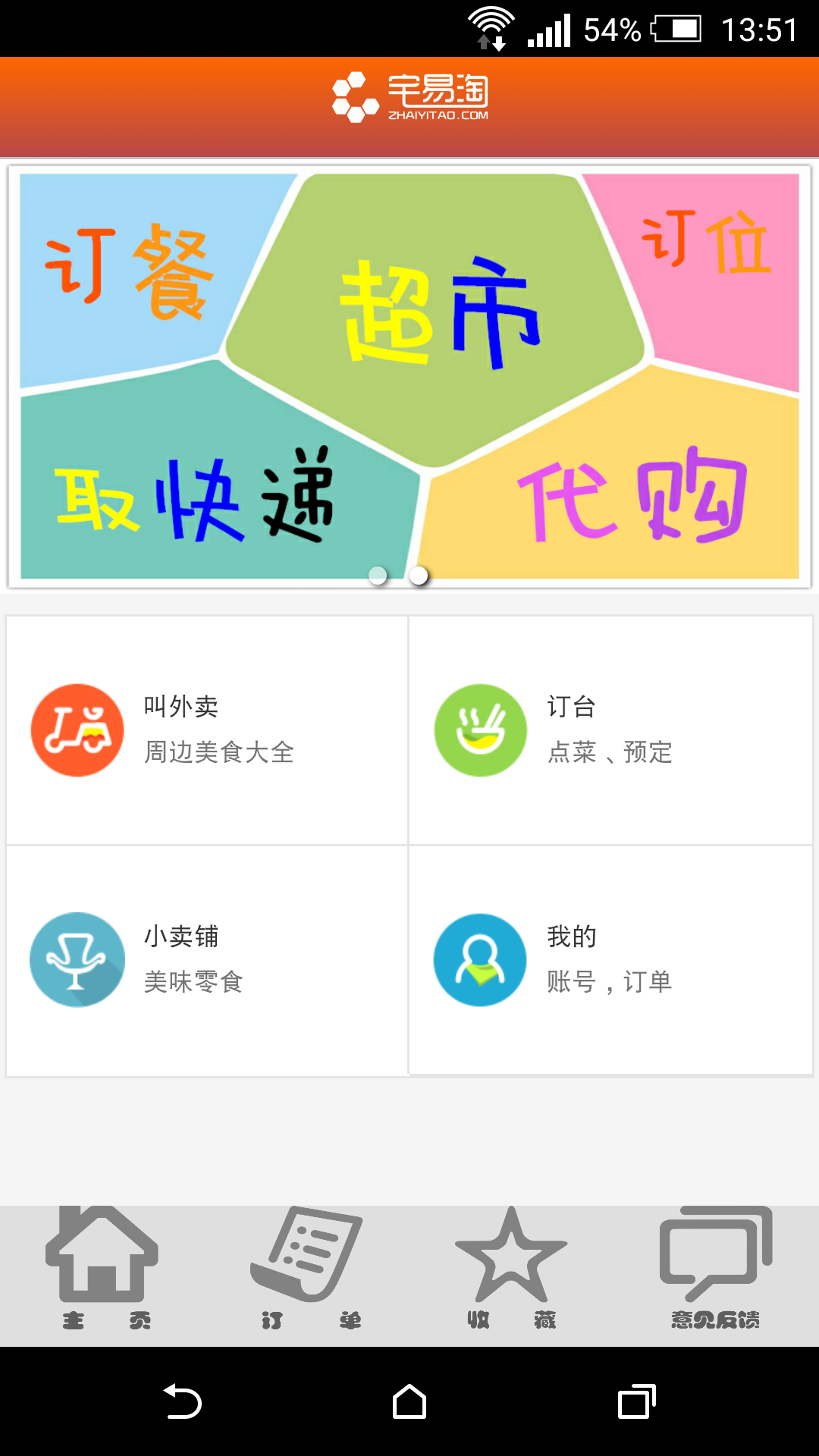
Task: Tap the 小卖铺 blue chair icon
Action: pyautogui.click(x=76, y=959)
